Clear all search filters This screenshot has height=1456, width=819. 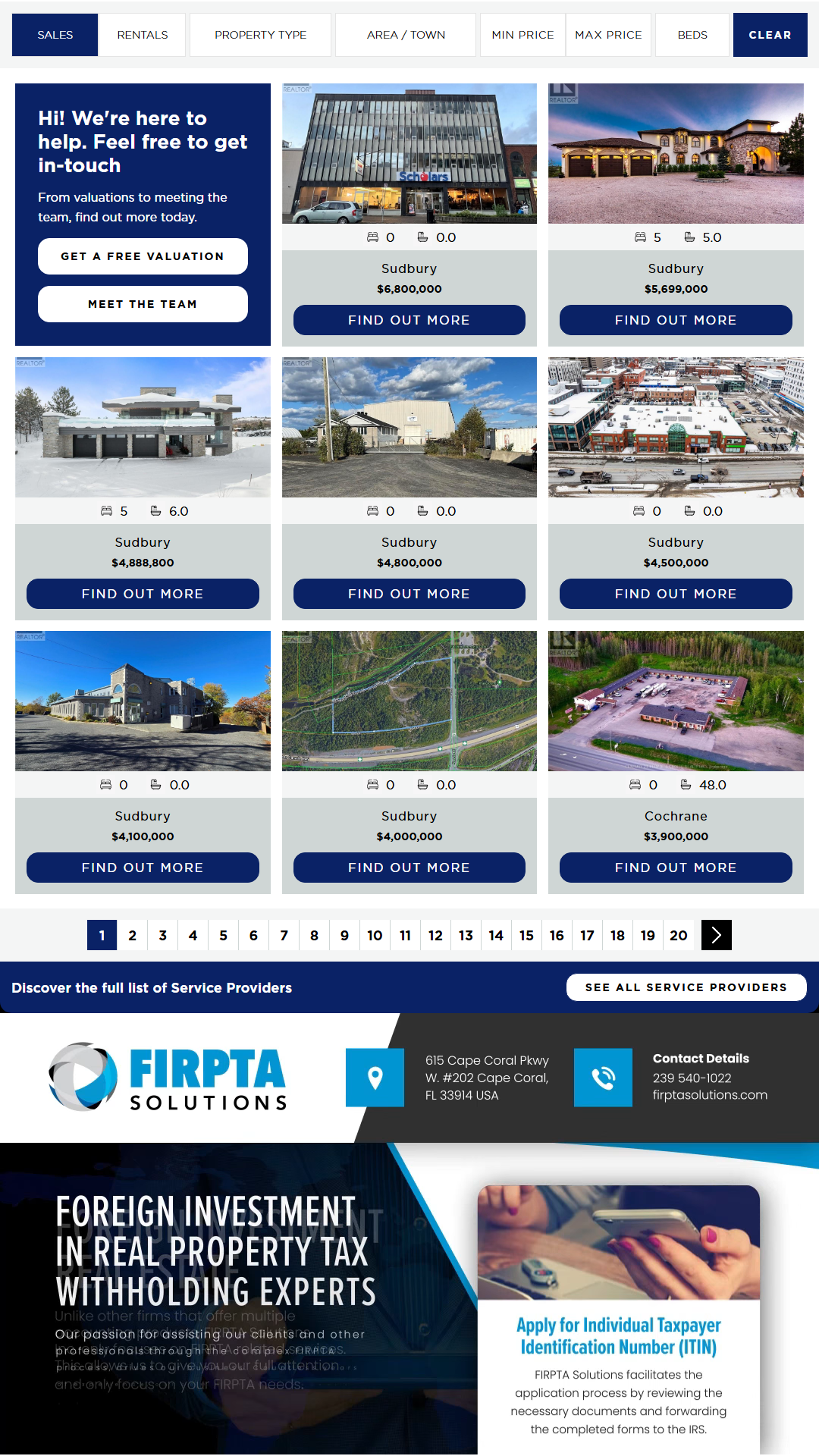click(x=770, y=35)
